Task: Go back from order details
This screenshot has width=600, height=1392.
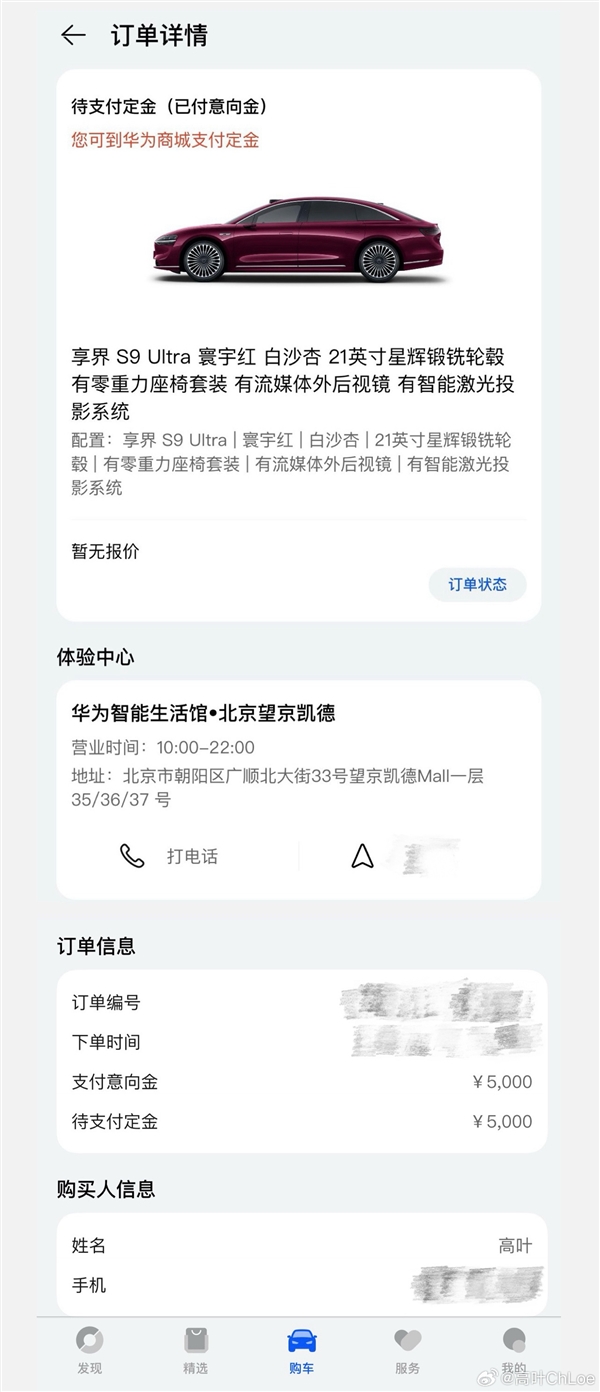Action: (73, 36)
